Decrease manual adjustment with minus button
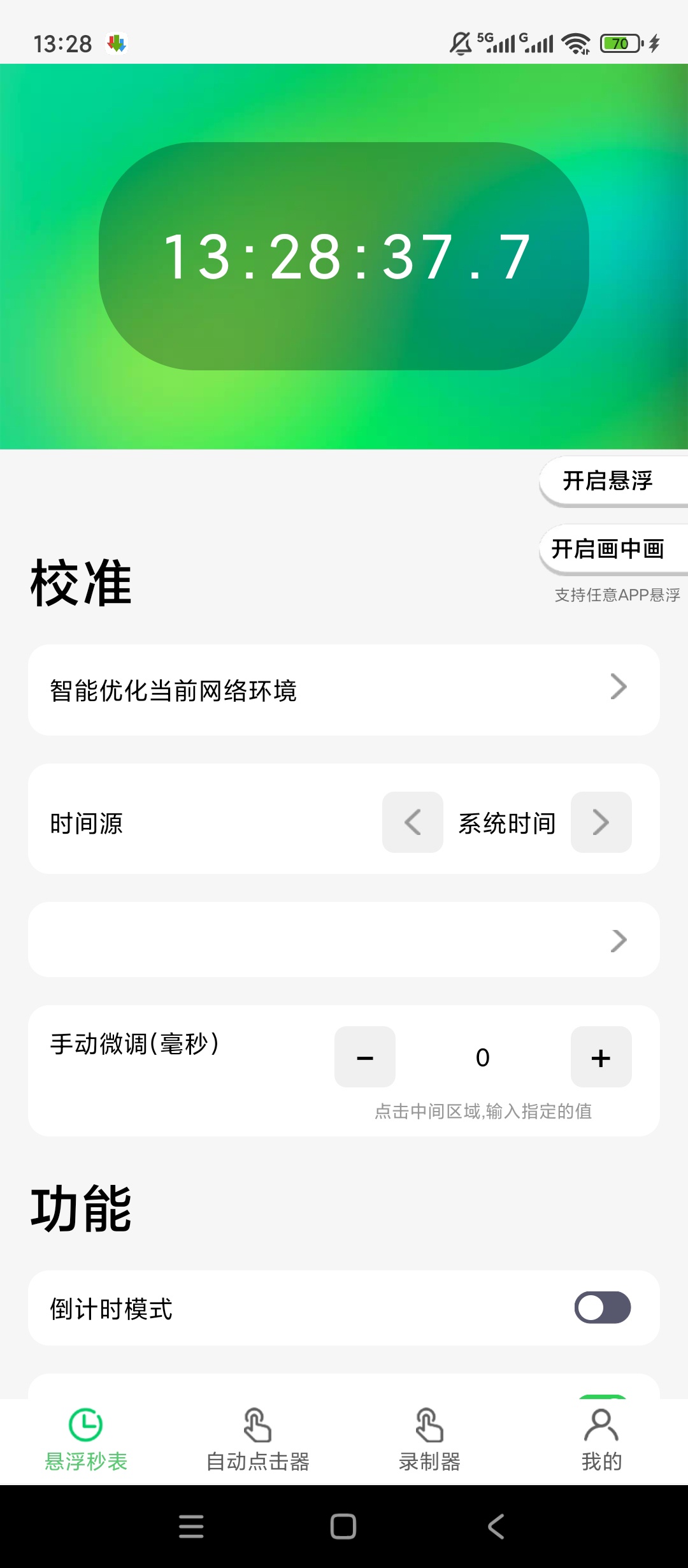Viewport: 688px width, 1568px height. click(x=365, y=1057)
